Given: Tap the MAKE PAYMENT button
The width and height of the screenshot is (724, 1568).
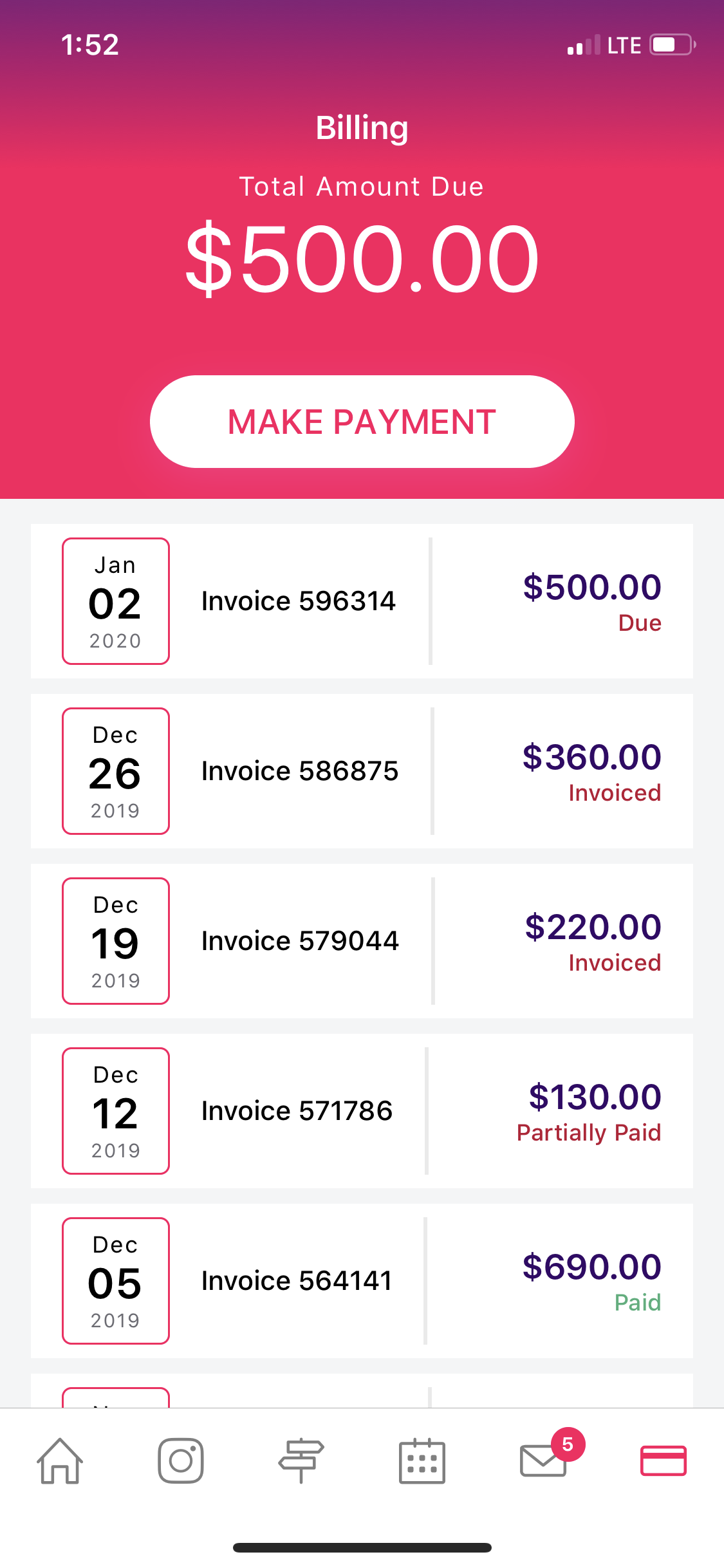Looking at the screenshot, I should click(x=362, y=422).
